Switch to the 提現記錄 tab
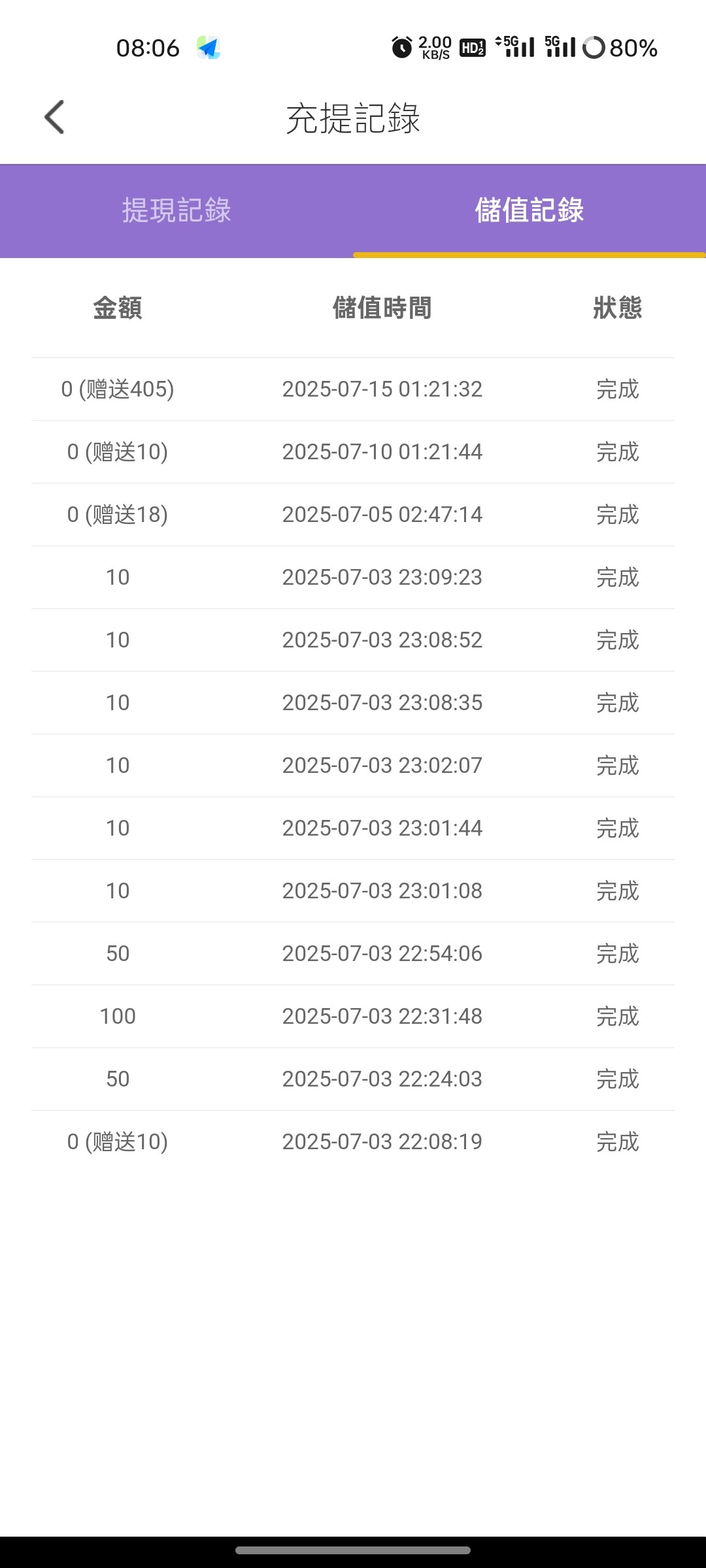706x1568 pixels. click(176, 210)
